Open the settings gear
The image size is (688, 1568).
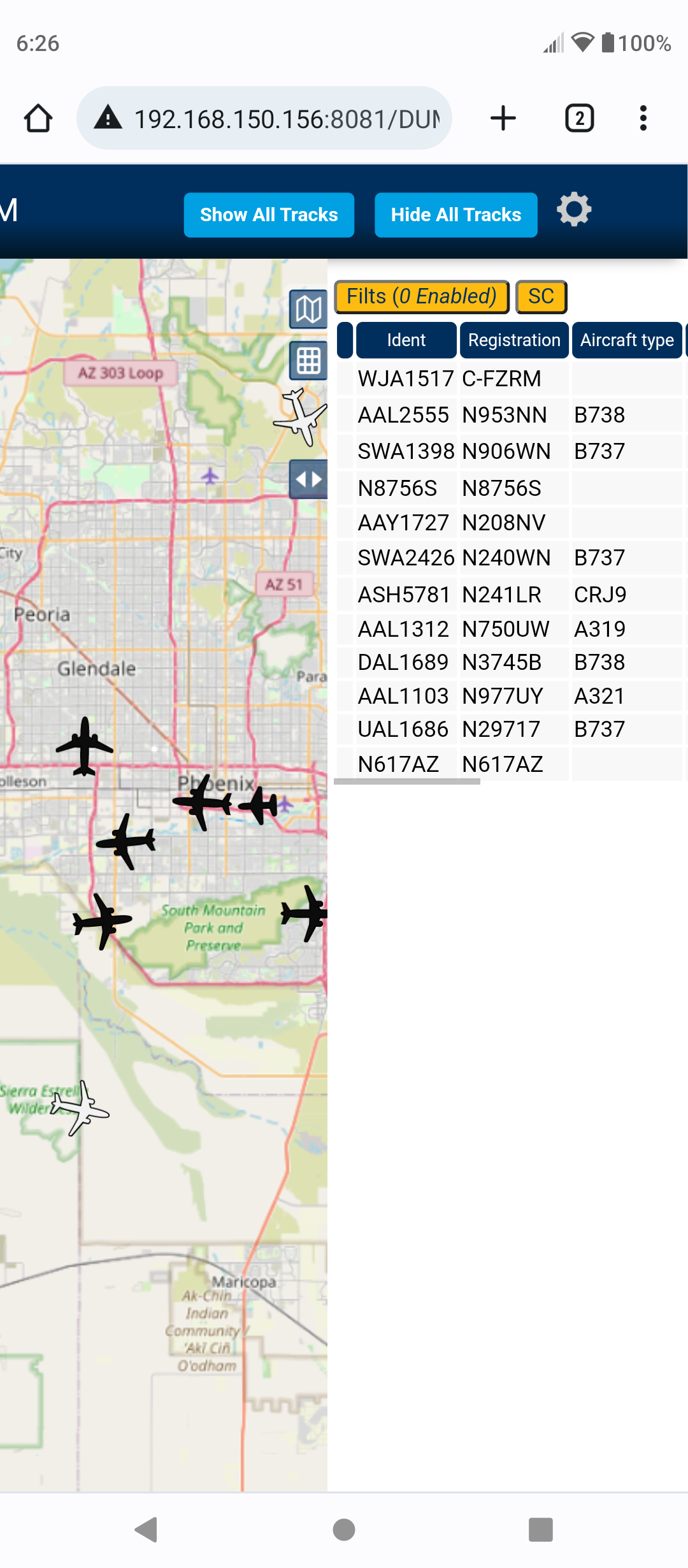[574, 209]
